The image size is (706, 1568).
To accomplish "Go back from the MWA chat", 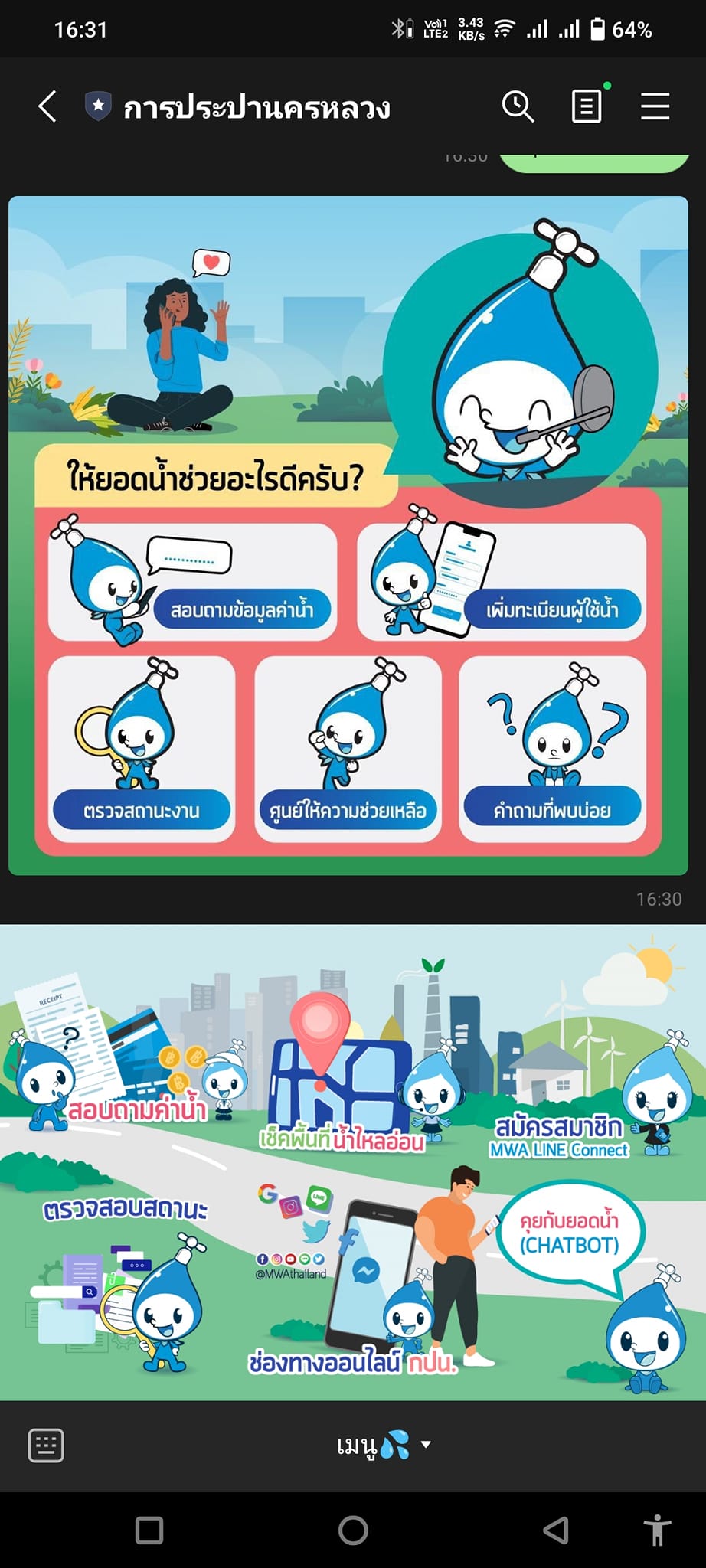I will [x=47, y=106].
